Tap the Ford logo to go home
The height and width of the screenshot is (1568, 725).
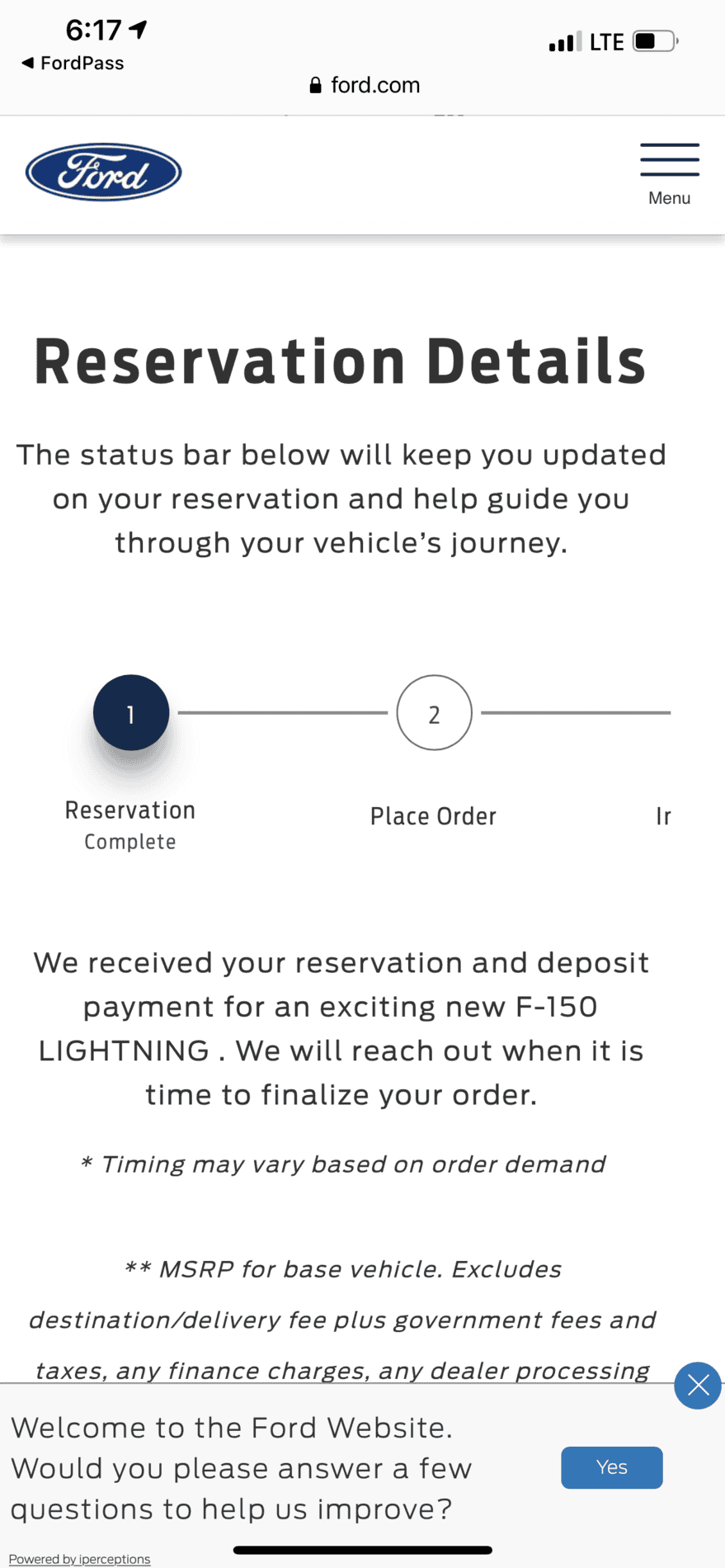[104, 172]
